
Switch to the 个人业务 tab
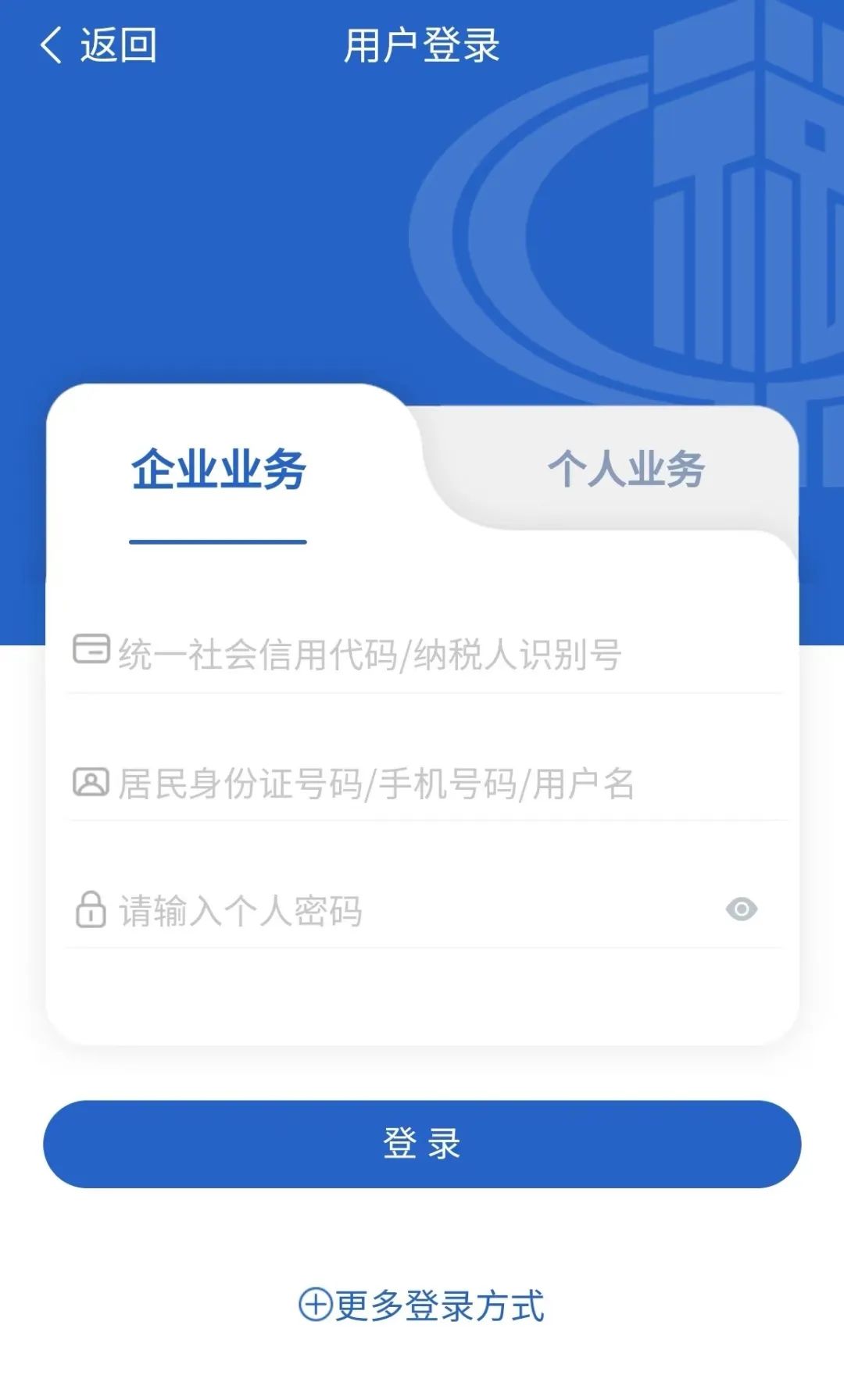tap(626, 470)
